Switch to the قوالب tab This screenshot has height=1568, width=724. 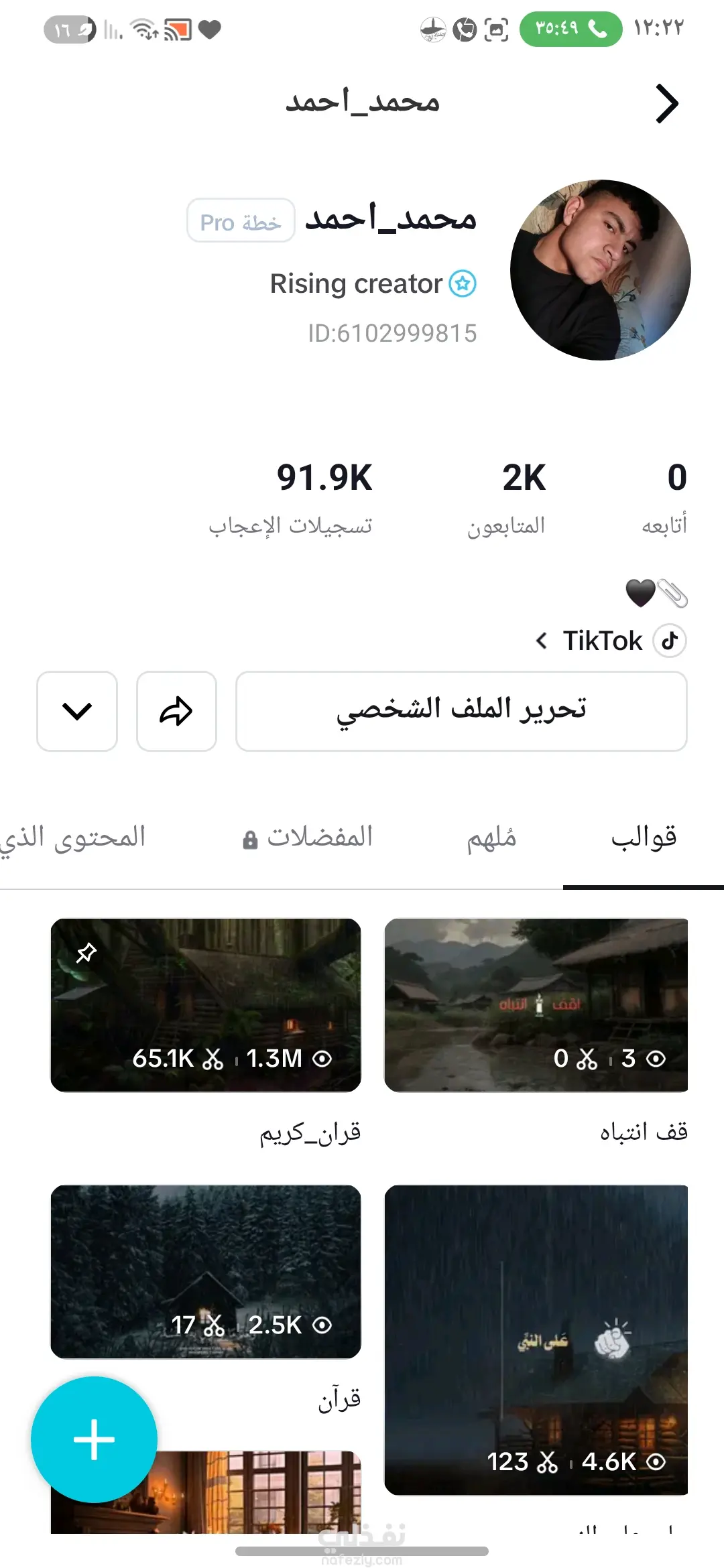[644, 838]
